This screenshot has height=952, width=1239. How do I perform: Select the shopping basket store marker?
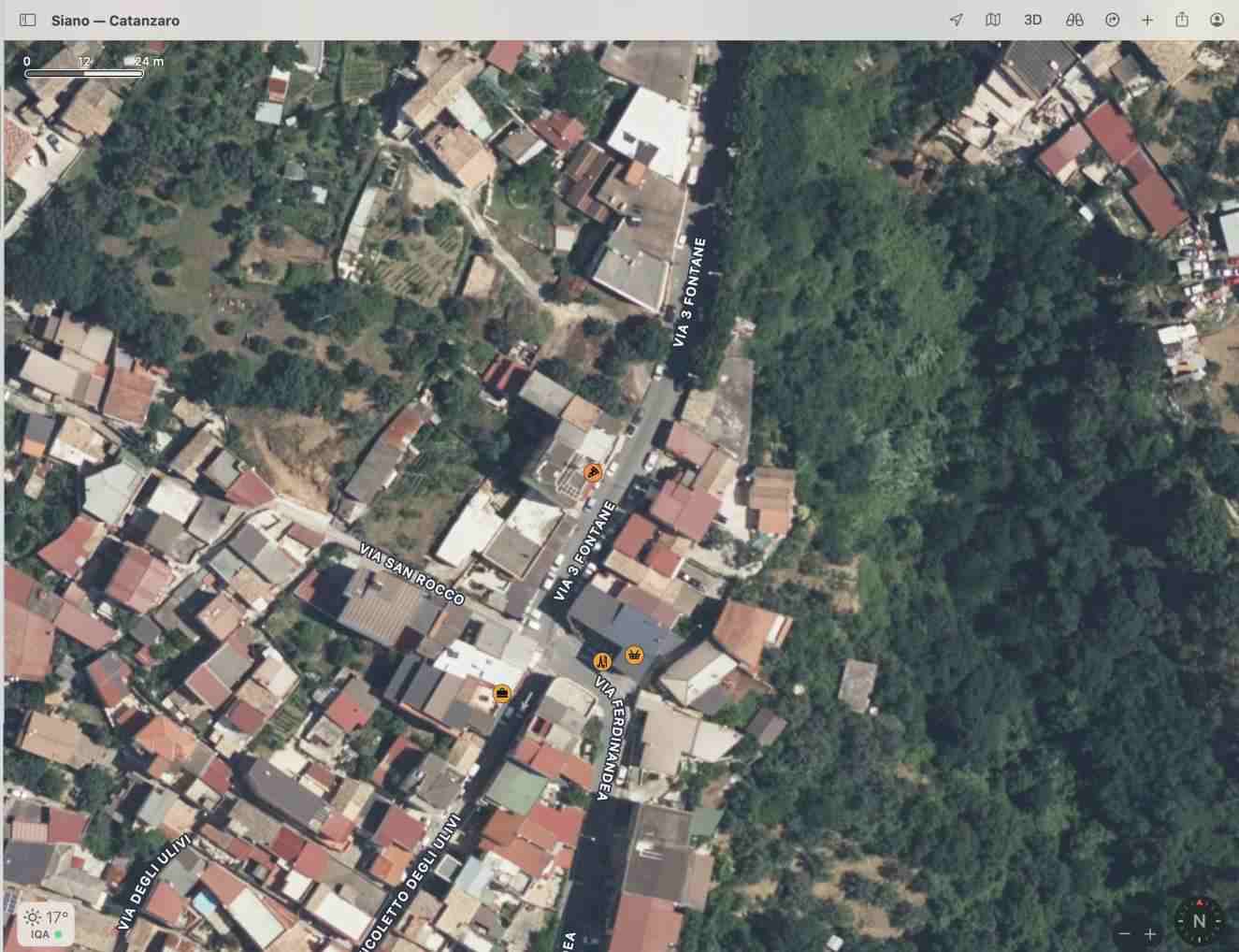pyautogui.click(x=635, y=655)
